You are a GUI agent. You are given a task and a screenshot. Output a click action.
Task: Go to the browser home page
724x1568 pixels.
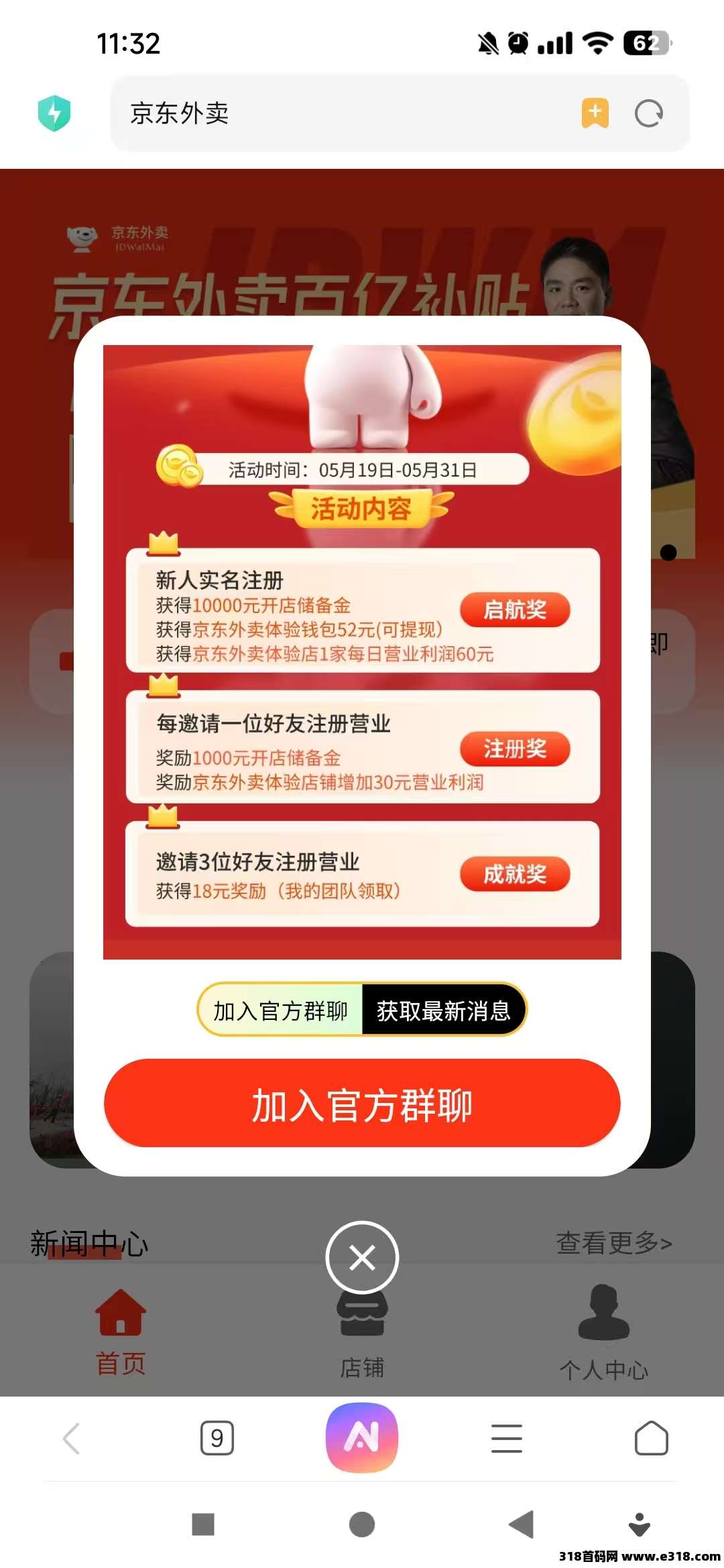click(651, 1438)
